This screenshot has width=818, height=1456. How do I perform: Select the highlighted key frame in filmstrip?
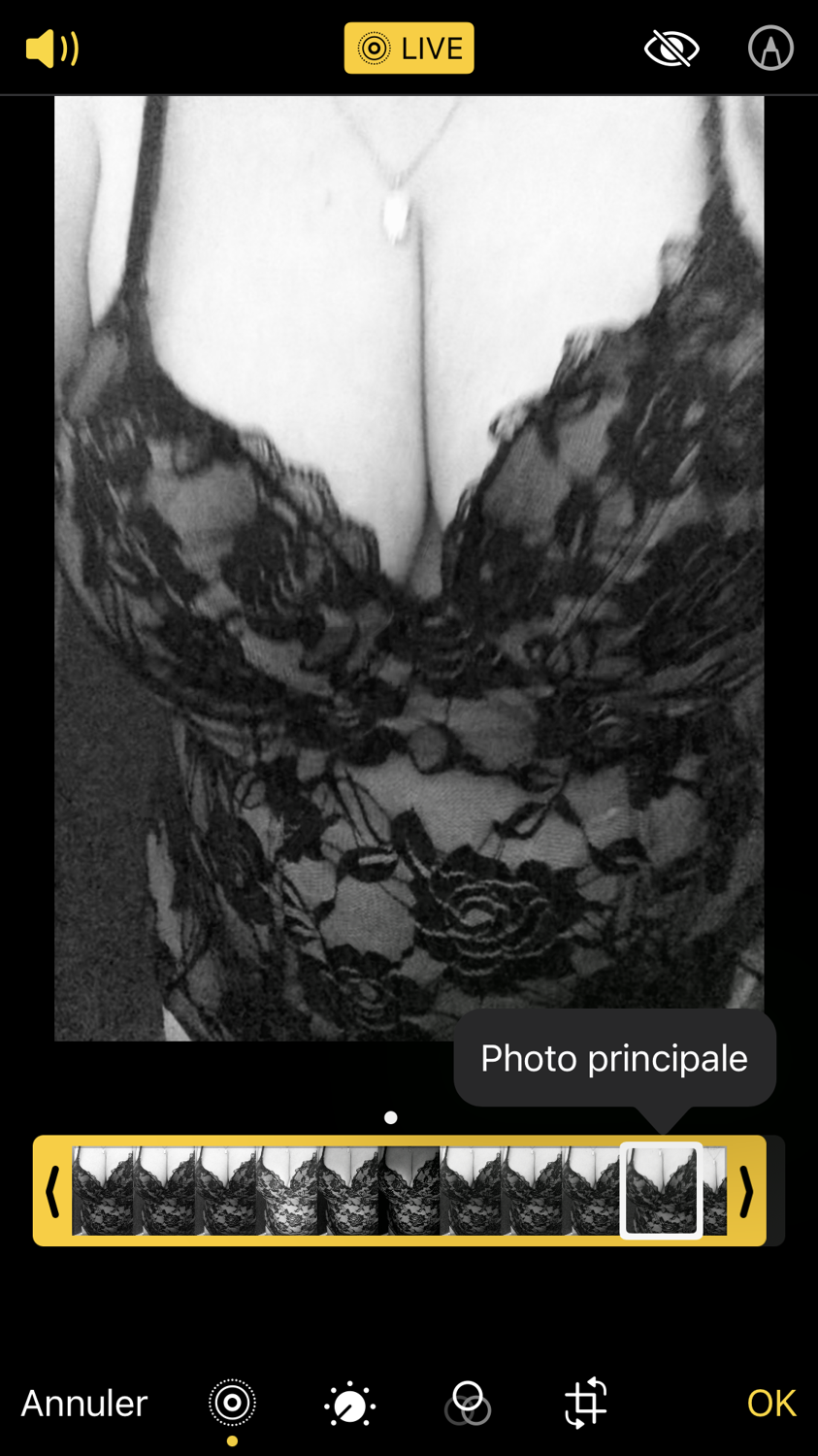[x=661, y=1190]
